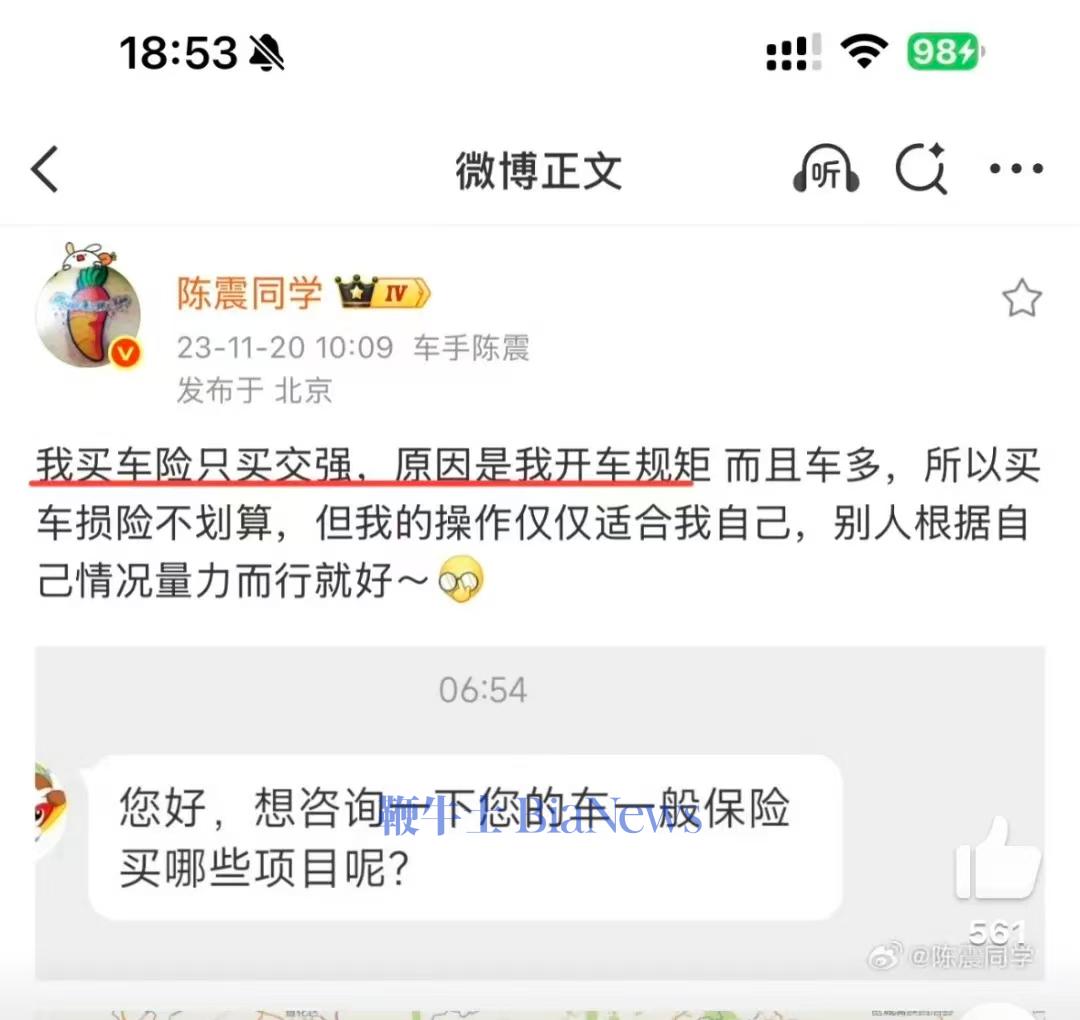Screen dimensions: 1080x1020
Task: Open the attached chat screenshot image
Action: [540, 812]
